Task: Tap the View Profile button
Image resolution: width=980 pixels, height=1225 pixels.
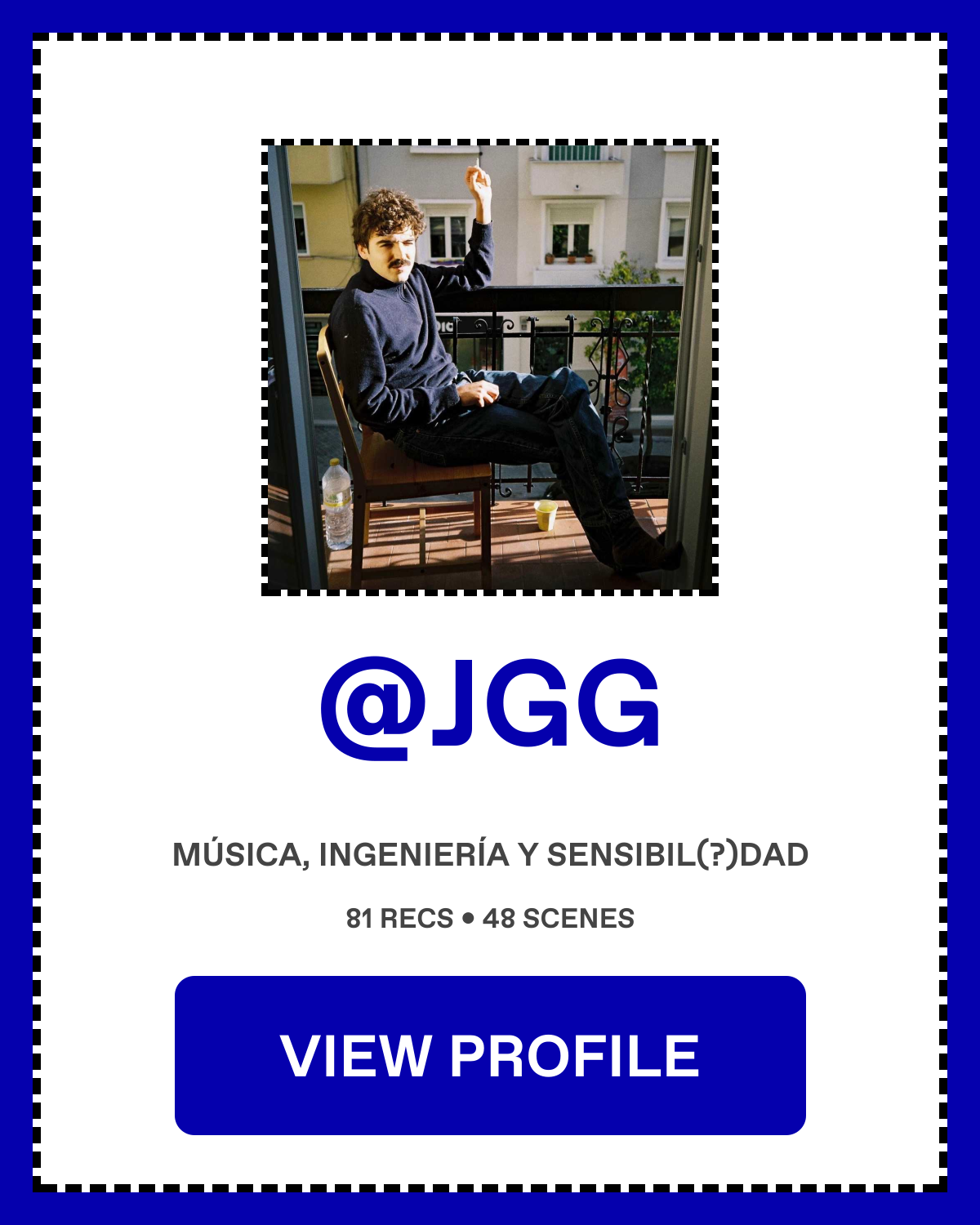Action: click(490, 1055)
